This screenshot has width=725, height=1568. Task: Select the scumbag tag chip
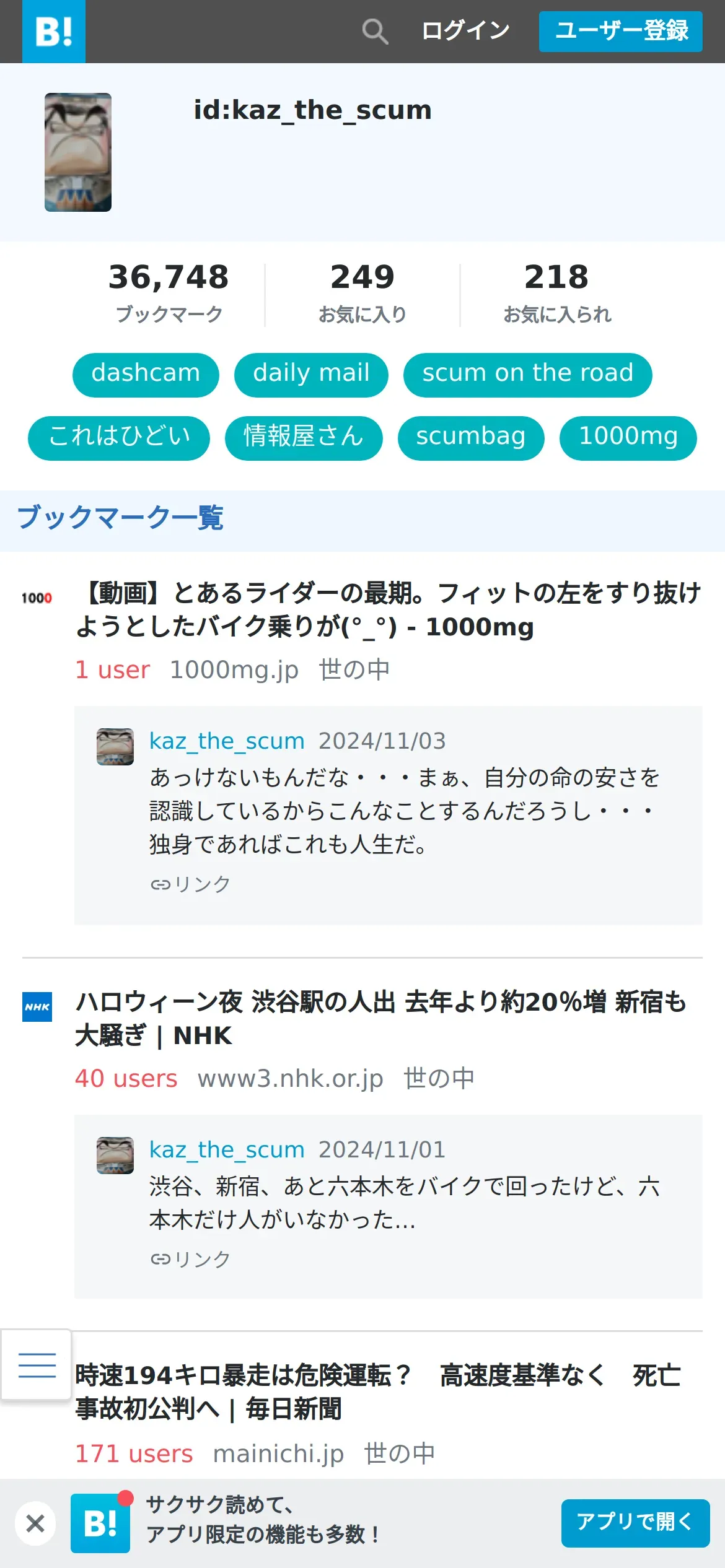click(471, 438)
